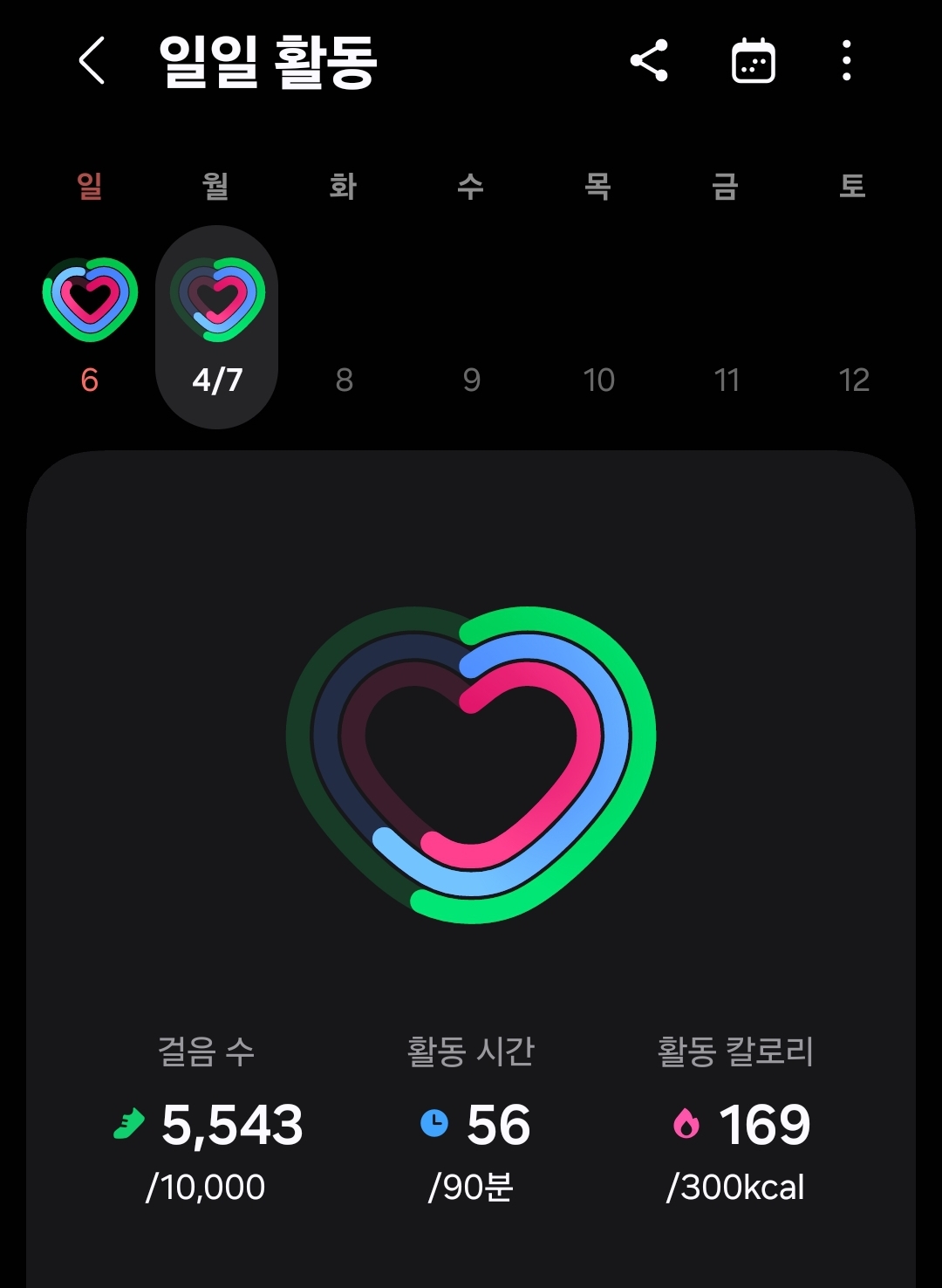Share today's daily activity

[x=649, y=61]
